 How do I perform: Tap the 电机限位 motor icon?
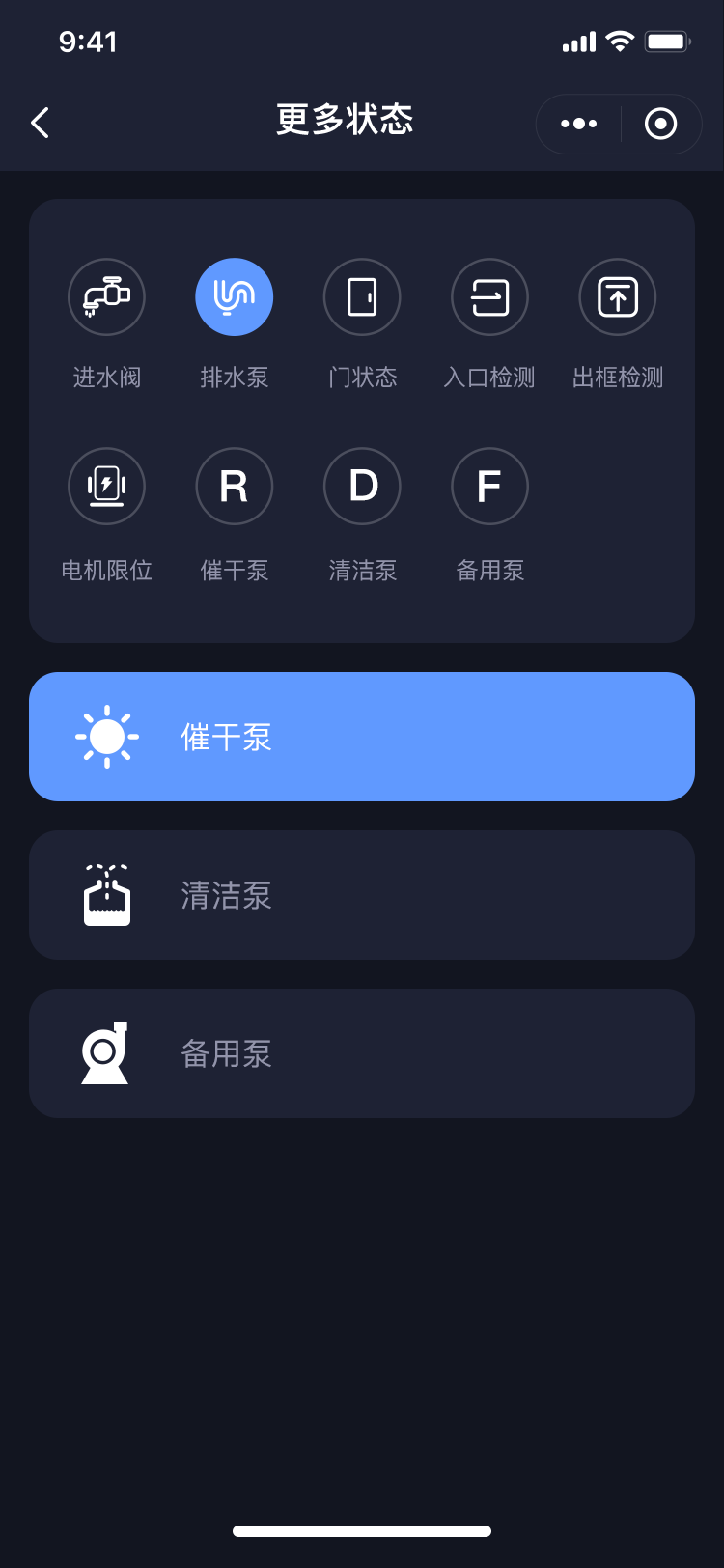(106, 486)
